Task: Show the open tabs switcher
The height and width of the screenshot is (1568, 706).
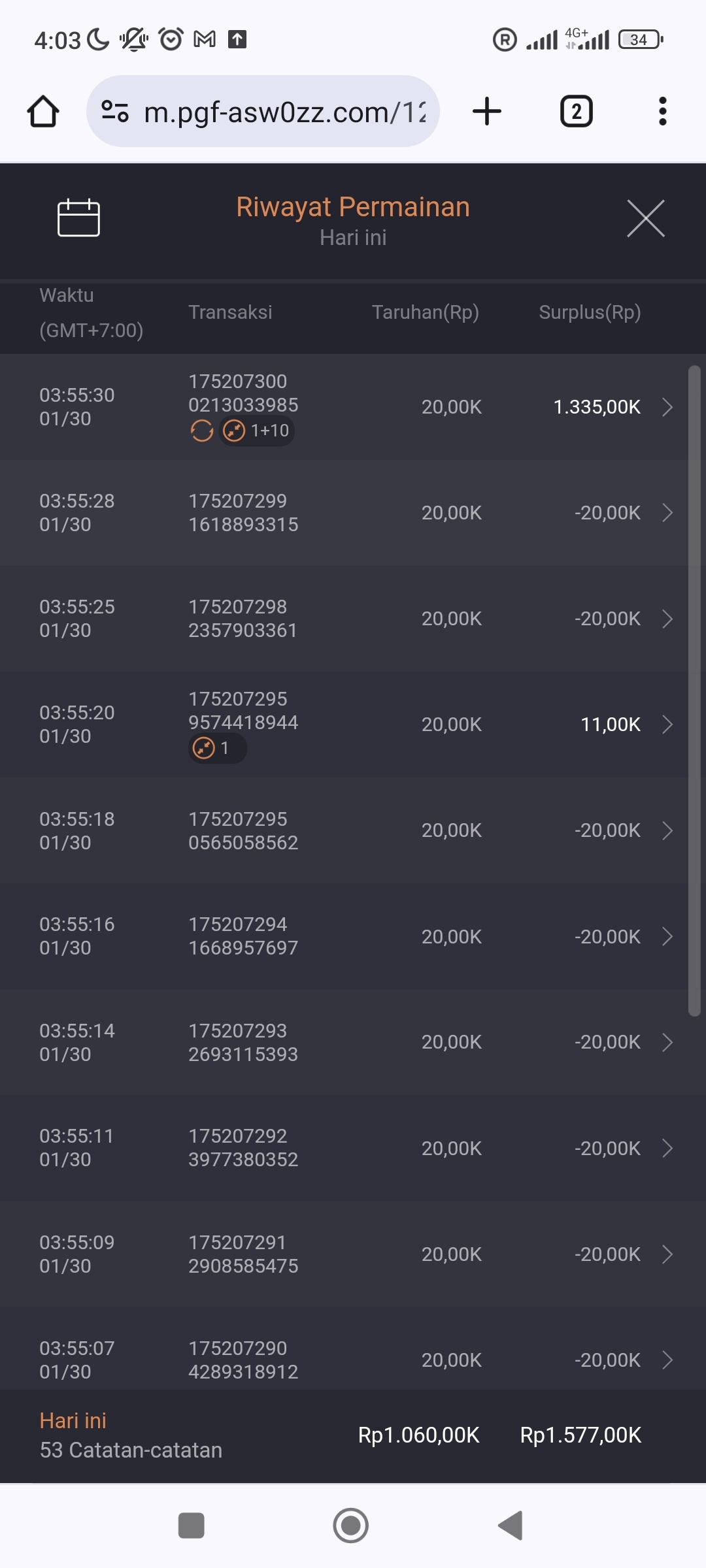Action: 576,112
